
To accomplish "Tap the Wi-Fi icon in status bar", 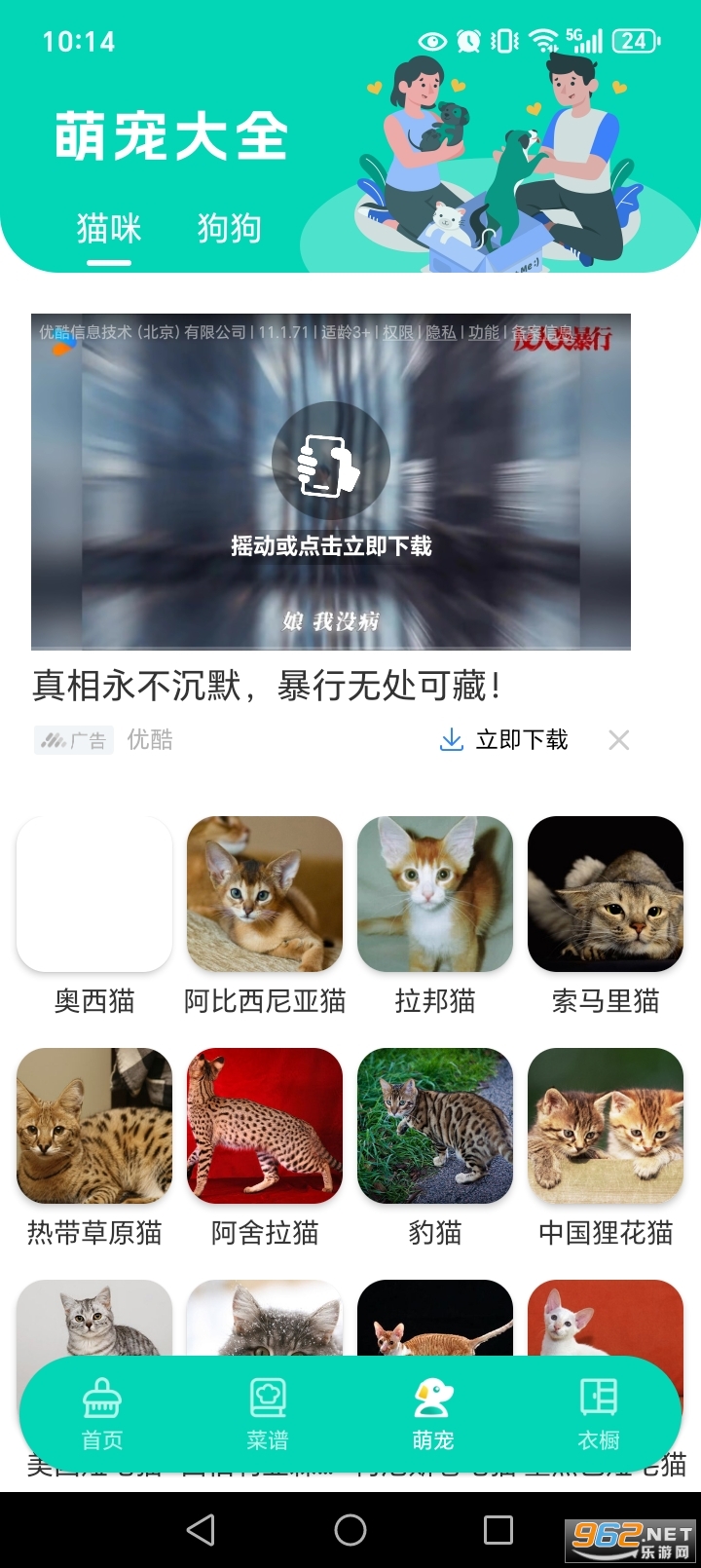I will (542, 41).
